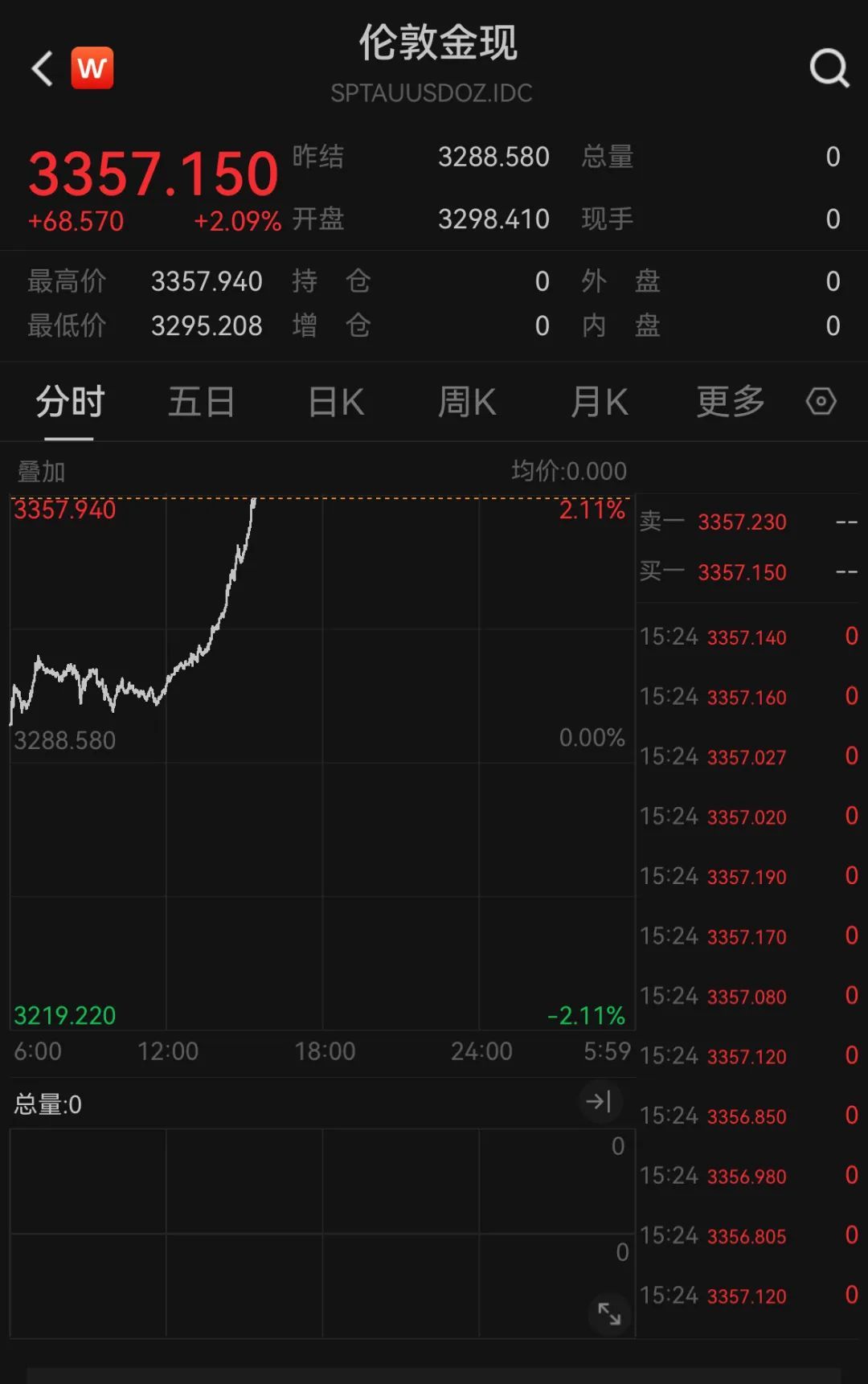This screenshot has height=1384, width=868.
Task: Select the 分时 chart tab
Action: click(x=70, y=402)
